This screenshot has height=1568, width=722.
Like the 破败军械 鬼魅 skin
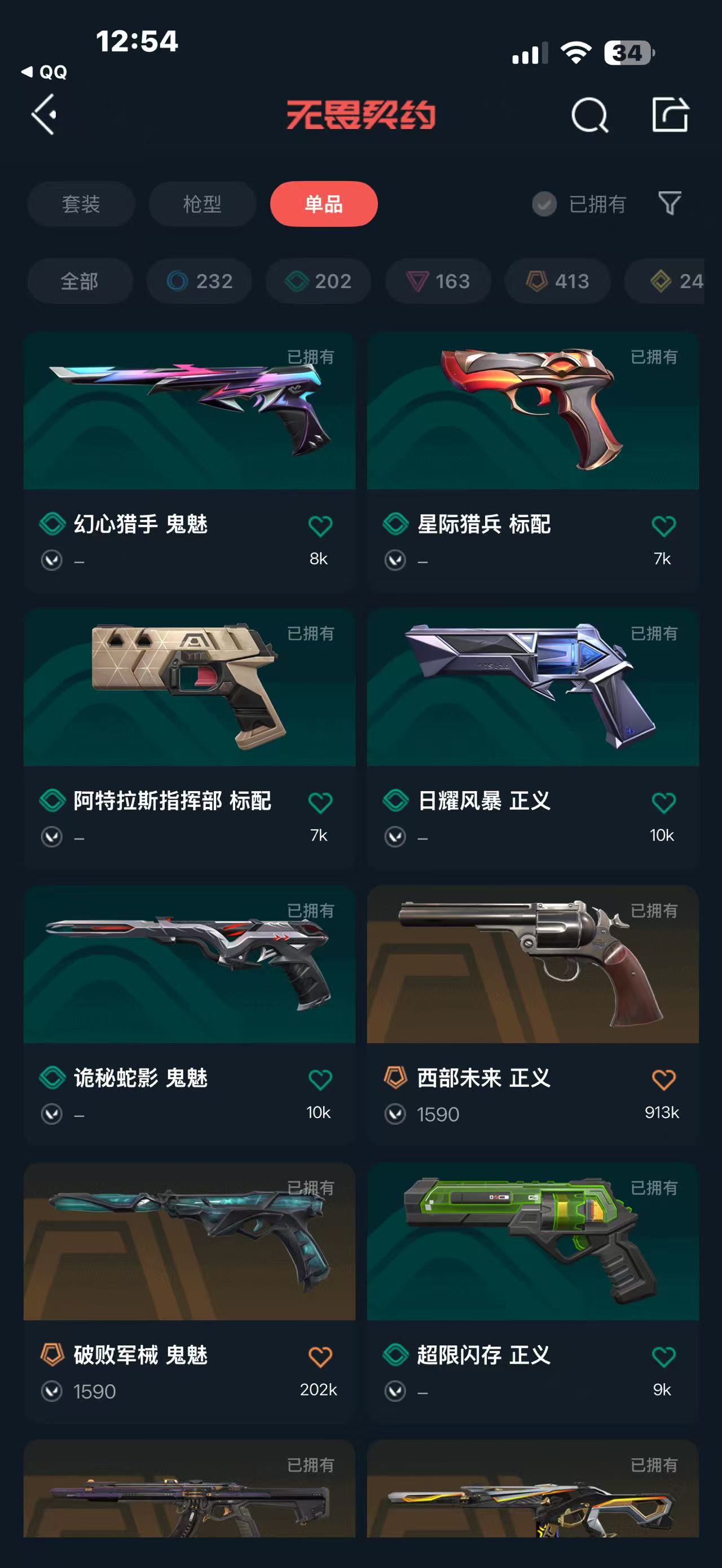click(320, 1357)
